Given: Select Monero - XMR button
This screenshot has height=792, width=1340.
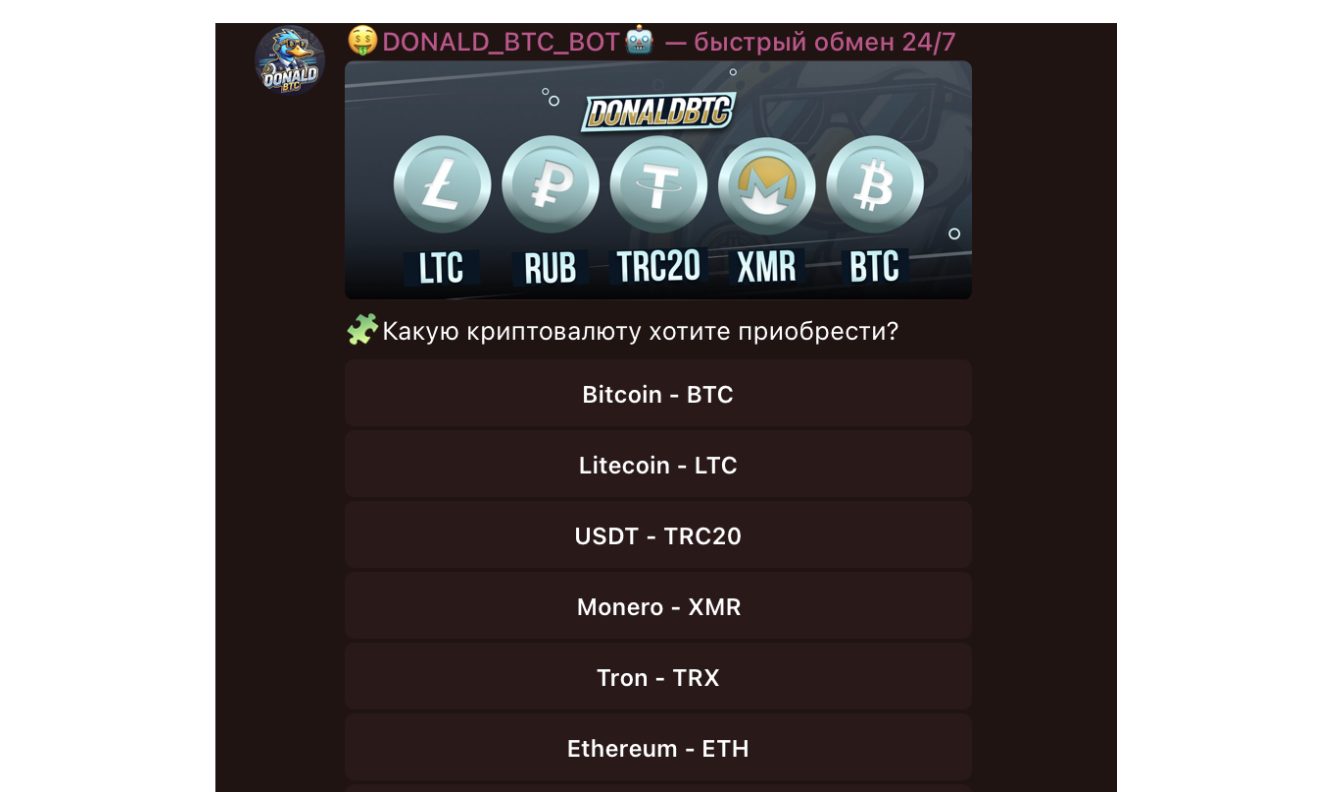Looking at the screenshot, I should tap(658, 607).
